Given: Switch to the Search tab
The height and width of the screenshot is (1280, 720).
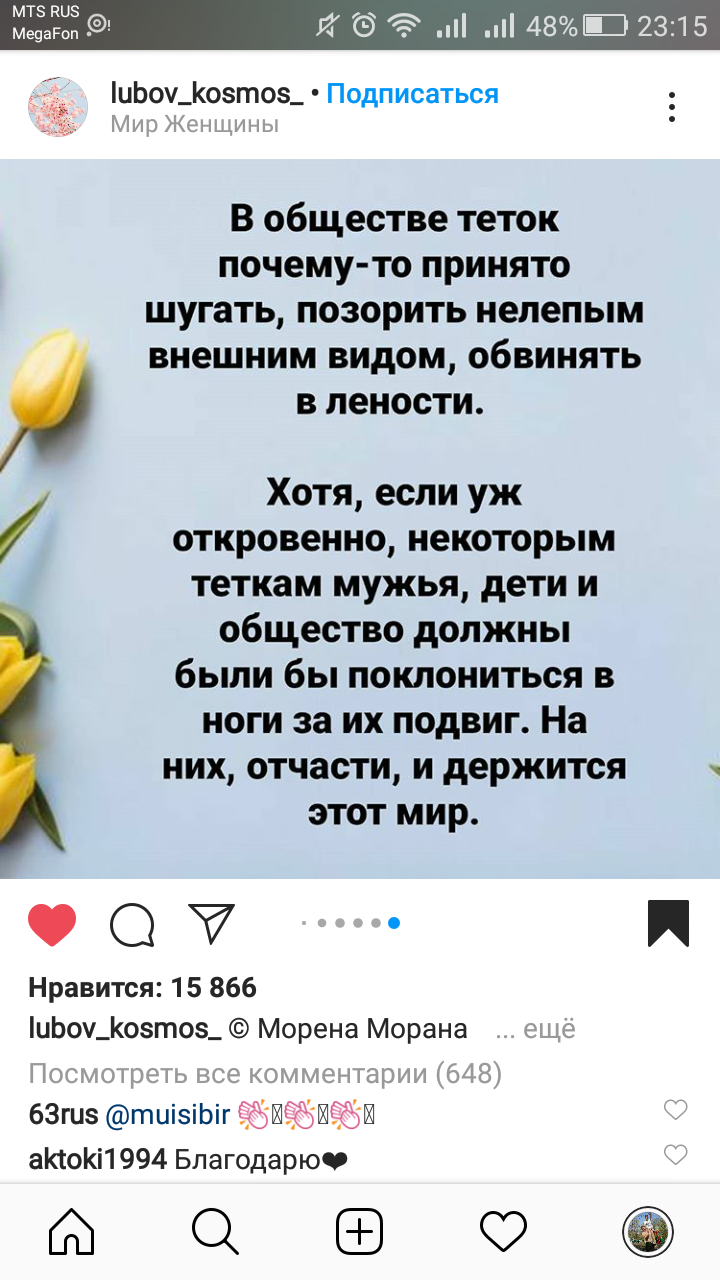Looking at the screenshot, I should 215,1231.
